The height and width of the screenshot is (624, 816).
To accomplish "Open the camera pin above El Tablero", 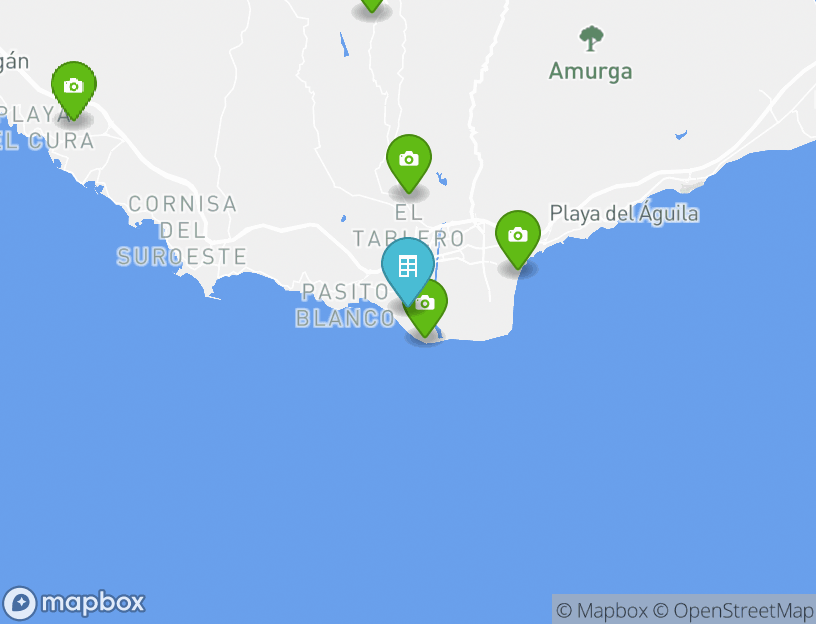I will pos(408,159).
